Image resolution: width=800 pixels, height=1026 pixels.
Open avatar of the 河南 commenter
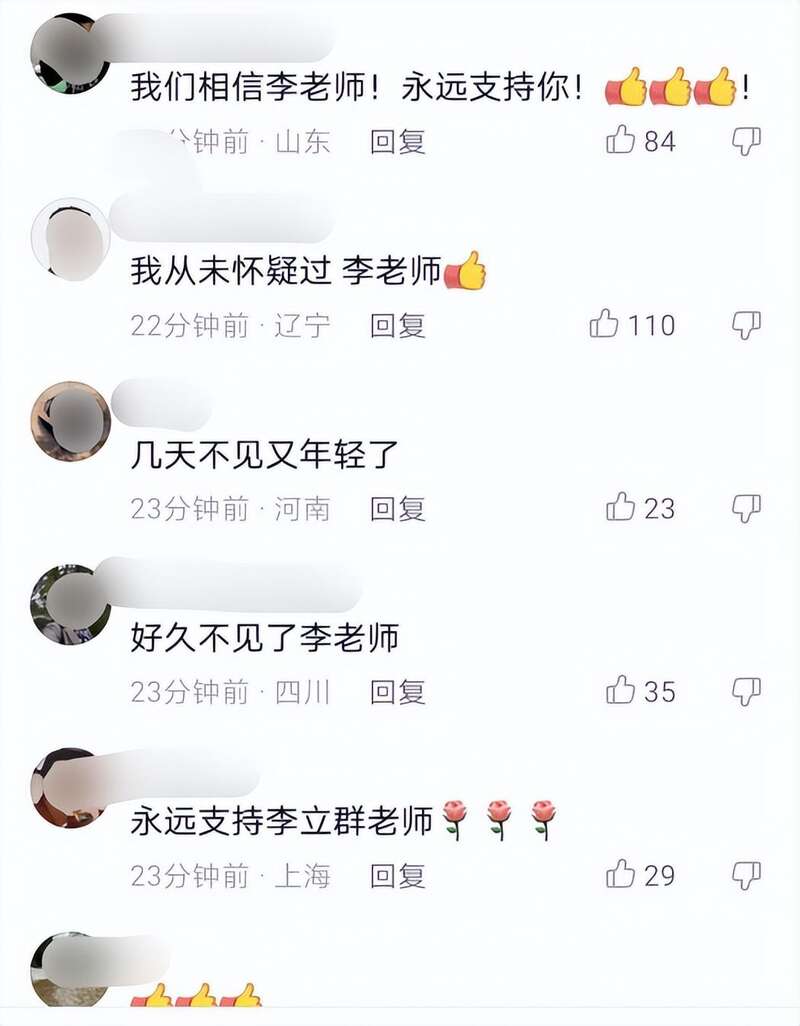coord(71,421)
